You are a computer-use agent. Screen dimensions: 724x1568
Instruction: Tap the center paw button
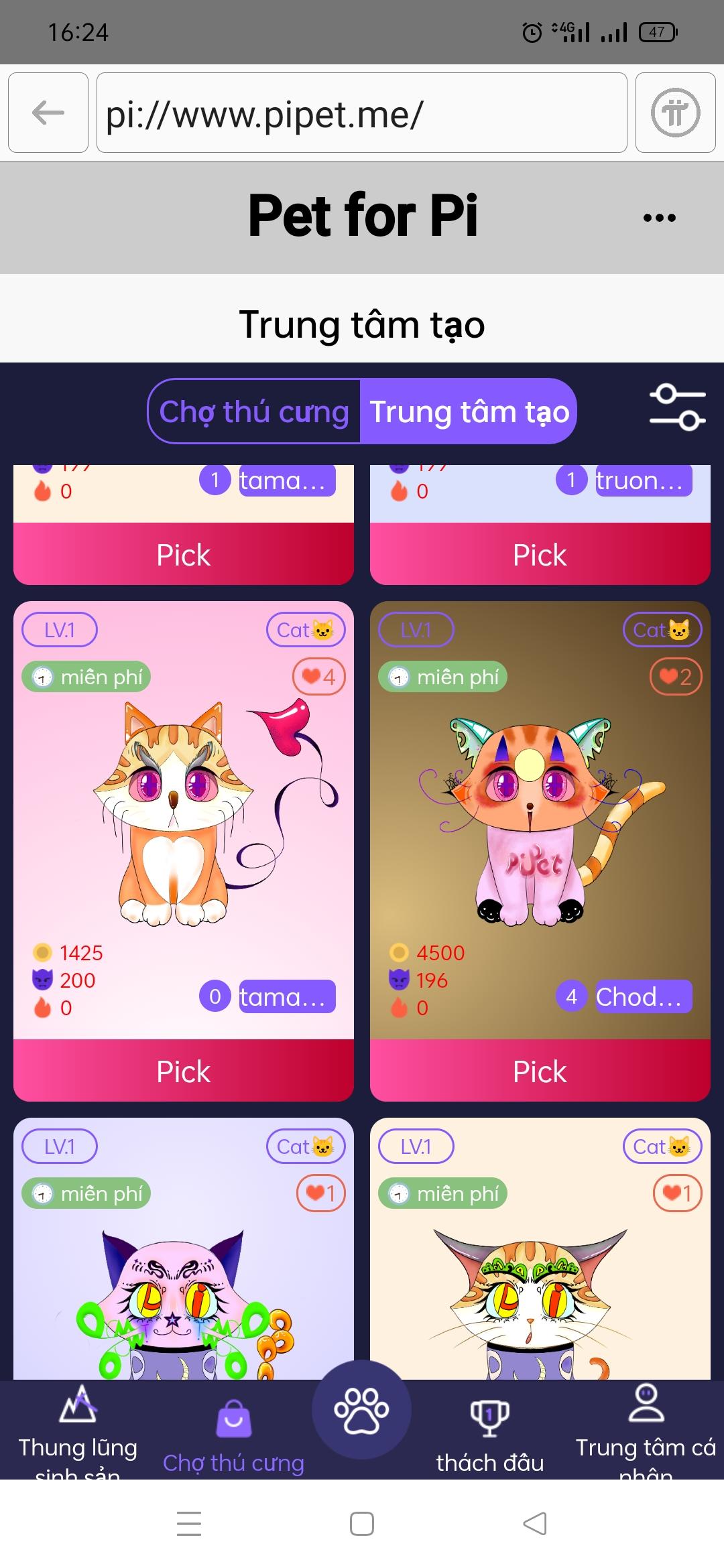point(361,1410)
